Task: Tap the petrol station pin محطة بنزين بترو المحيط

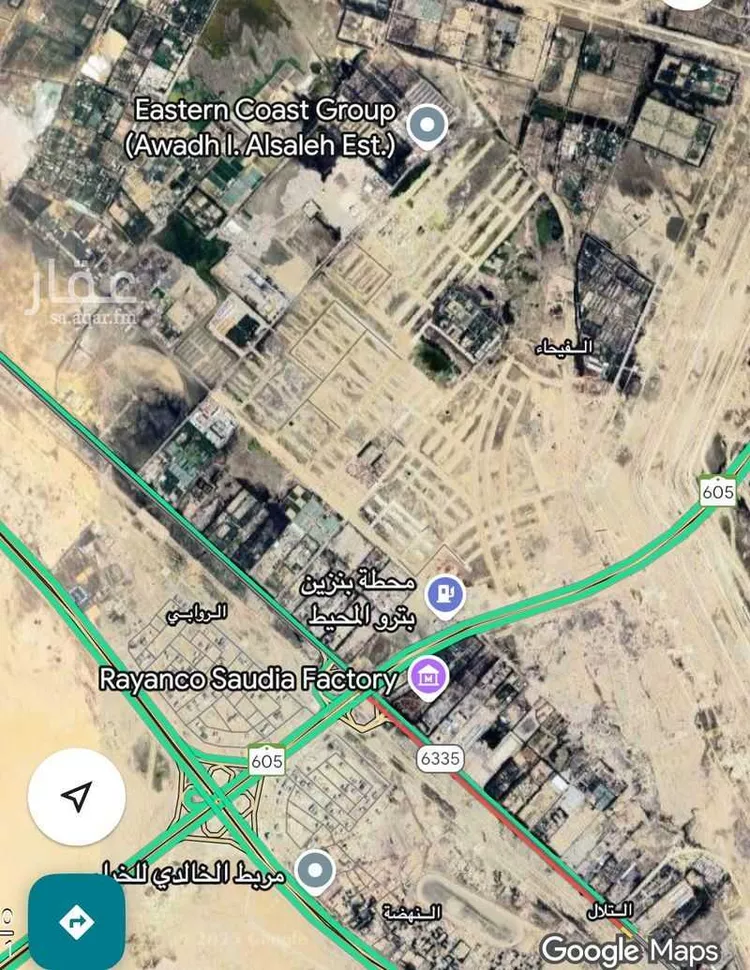Action: (446, 595)
